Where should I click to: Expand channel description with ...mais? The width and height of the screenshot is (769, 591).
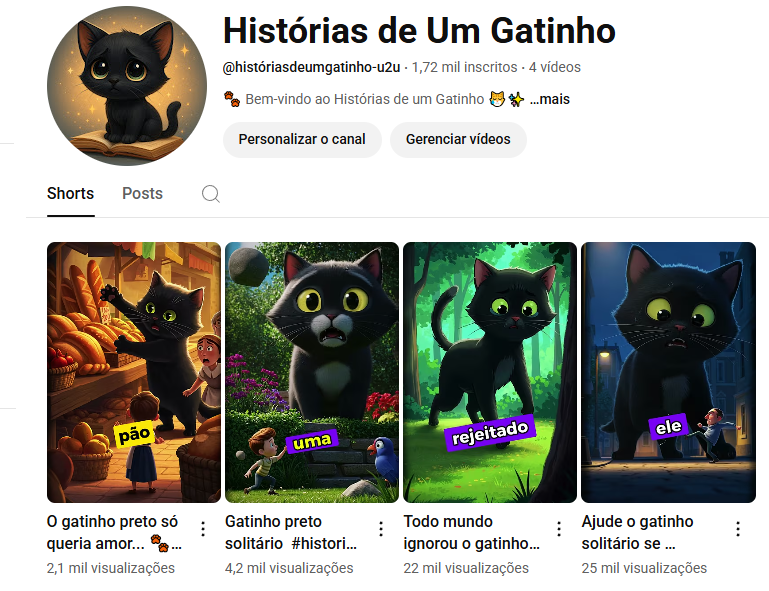(x=549, y=99)
